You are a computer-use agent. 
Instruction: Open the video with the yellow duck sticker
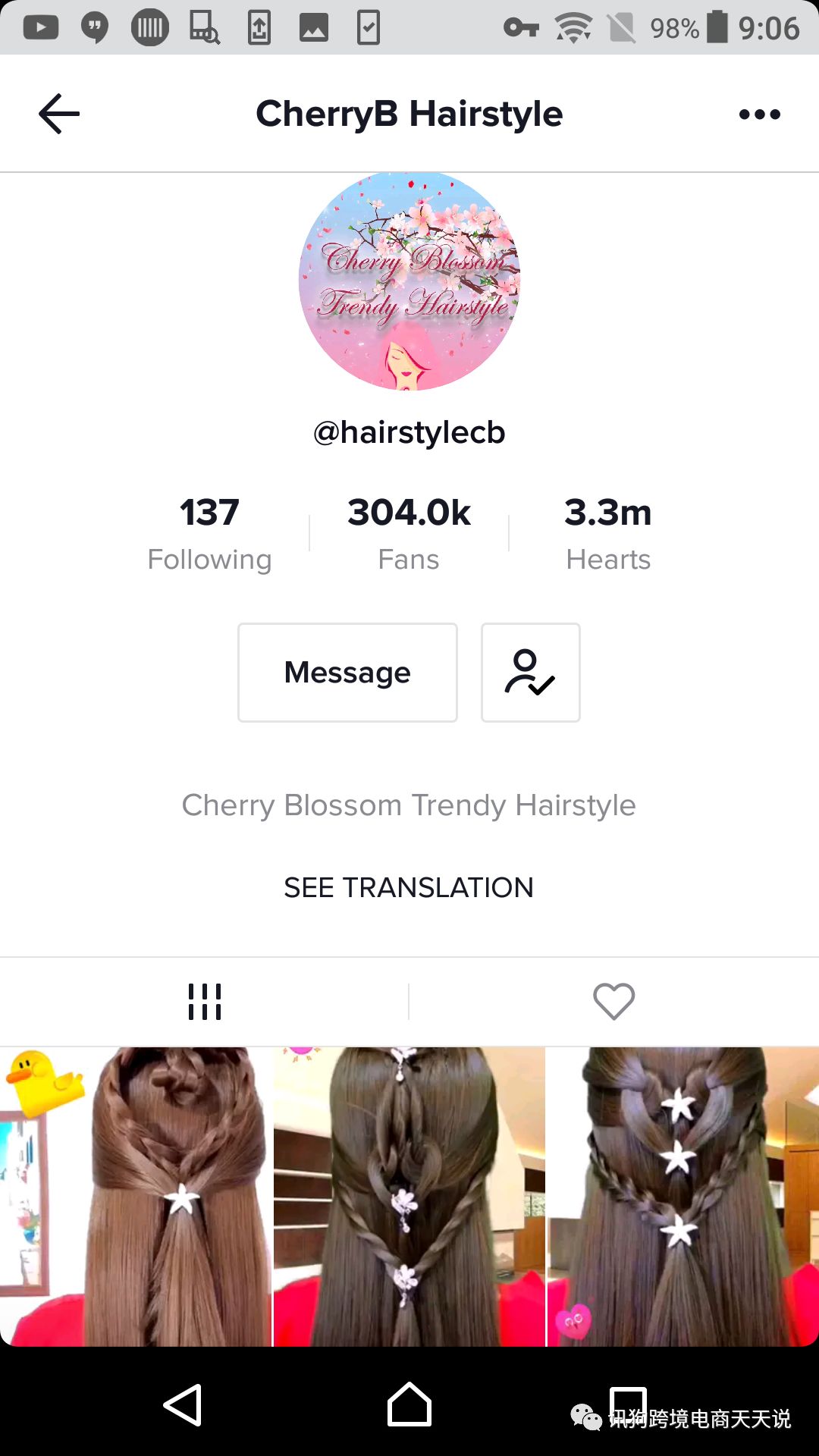click(x=136, y=1197)
